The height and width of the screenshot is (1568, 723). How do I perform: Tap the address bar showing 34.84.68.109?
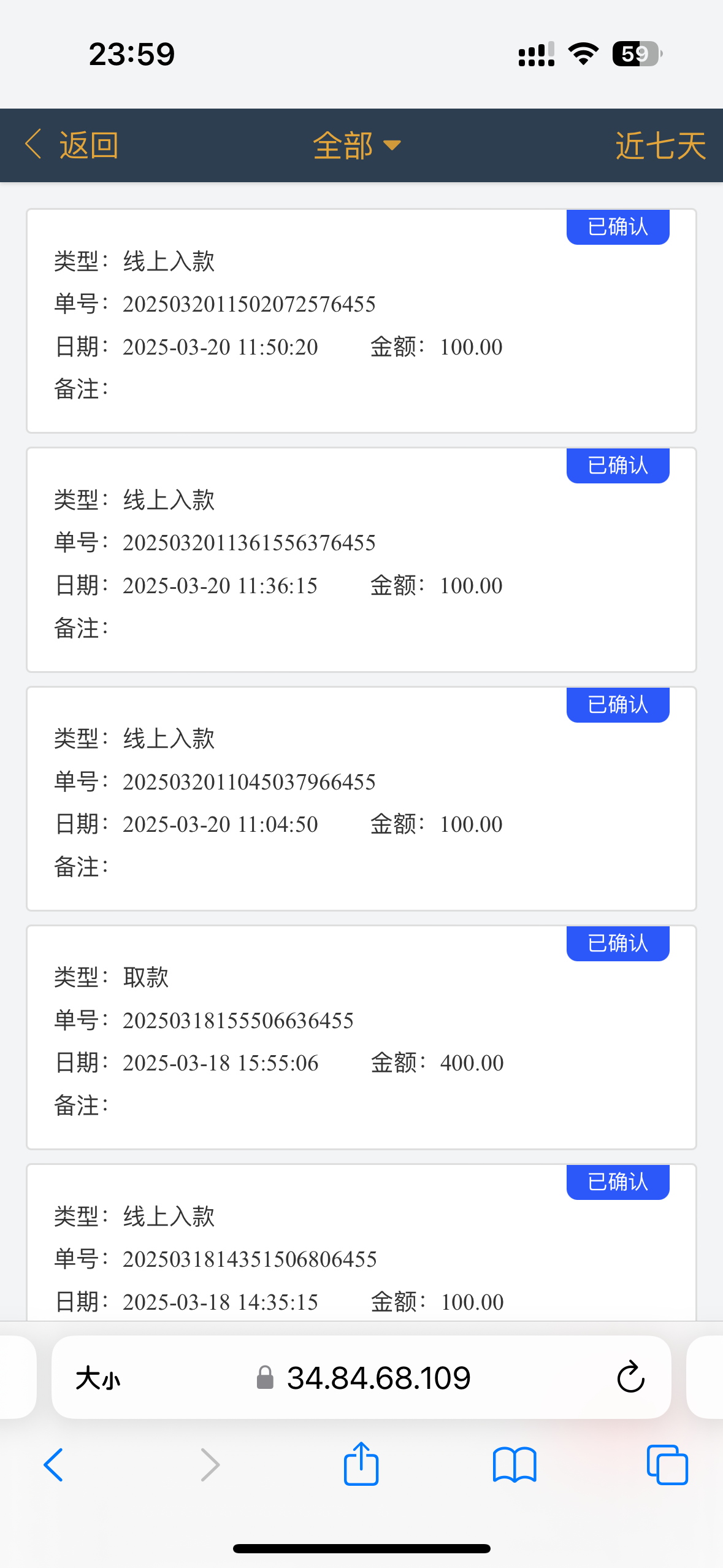click(x=379, y=1377)
